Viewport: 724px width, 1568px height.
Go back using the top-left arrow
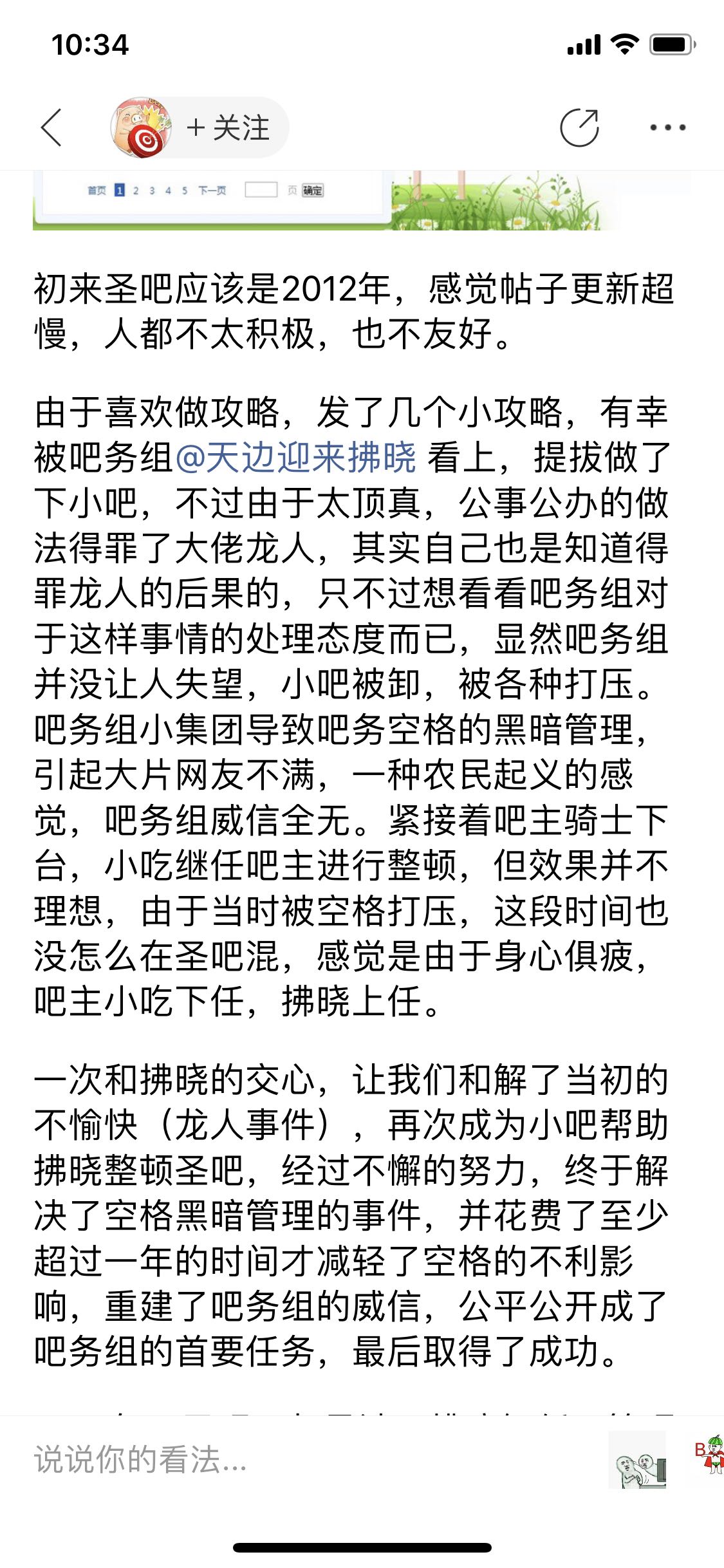51,127
